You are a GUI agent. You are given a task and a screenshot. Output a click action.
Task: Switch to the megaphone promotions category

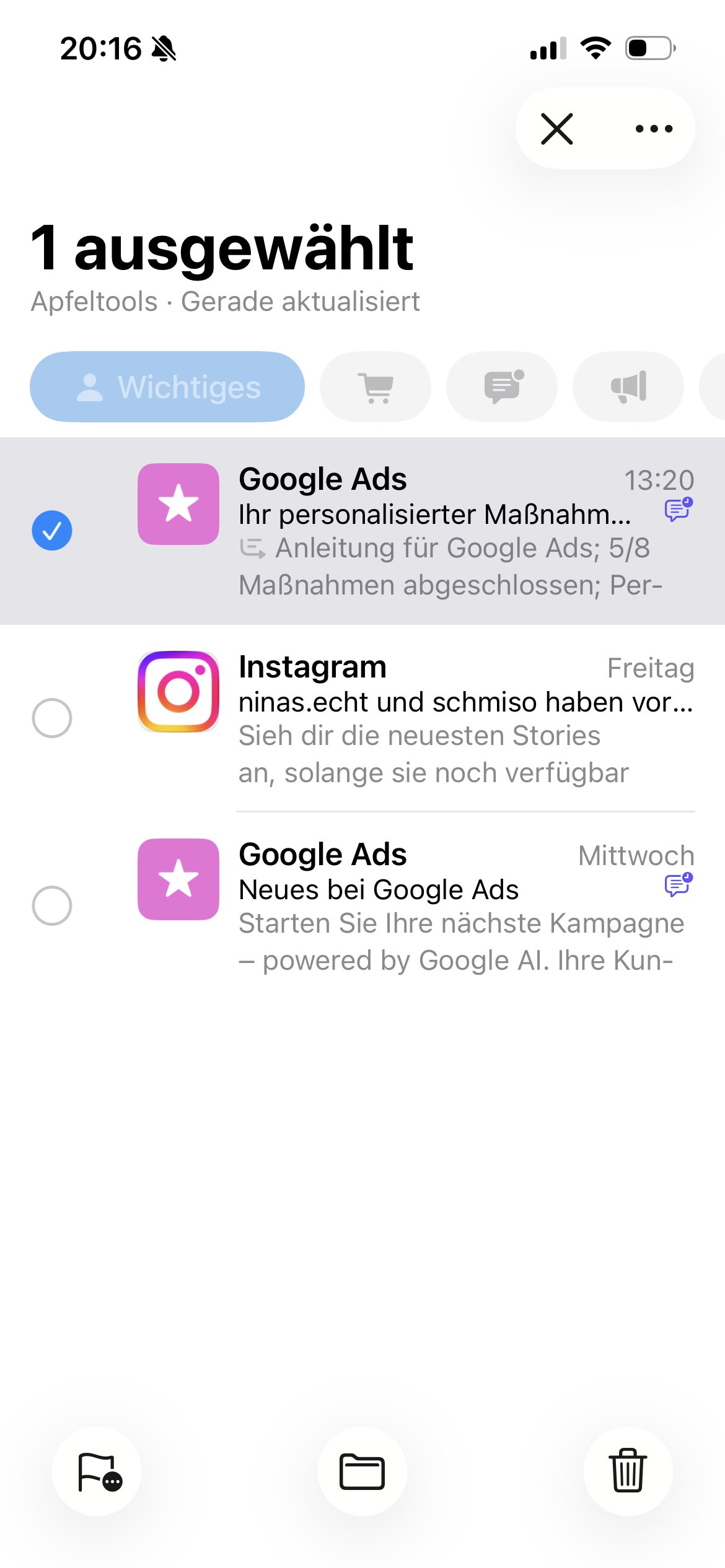pyautogui.click(x=628, y=387)
